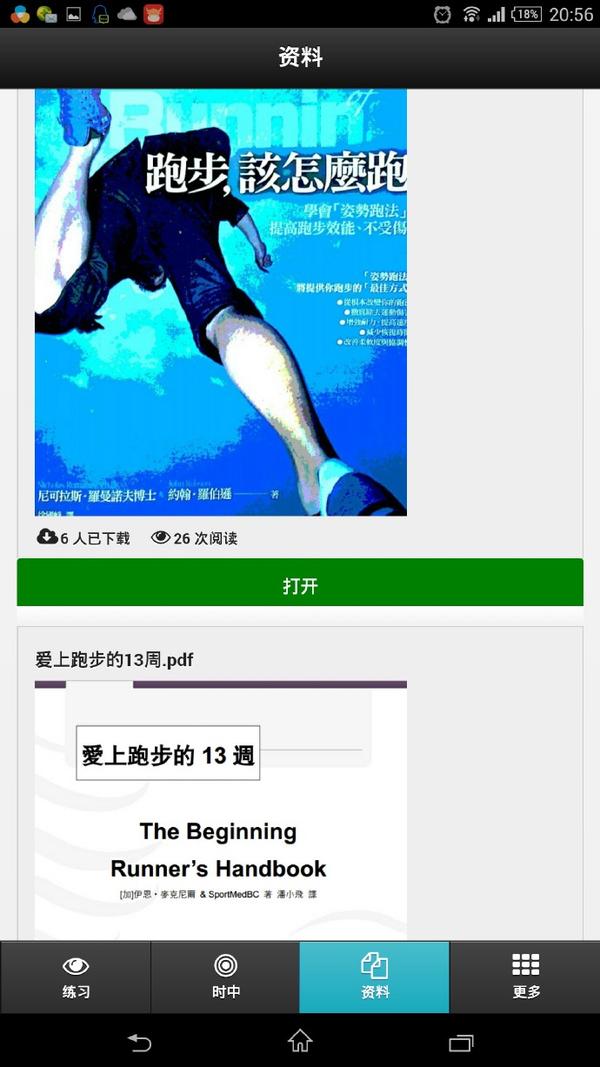
Task: Select the 资料 tab
Action: pyautogui.click(x=375, y=977)
